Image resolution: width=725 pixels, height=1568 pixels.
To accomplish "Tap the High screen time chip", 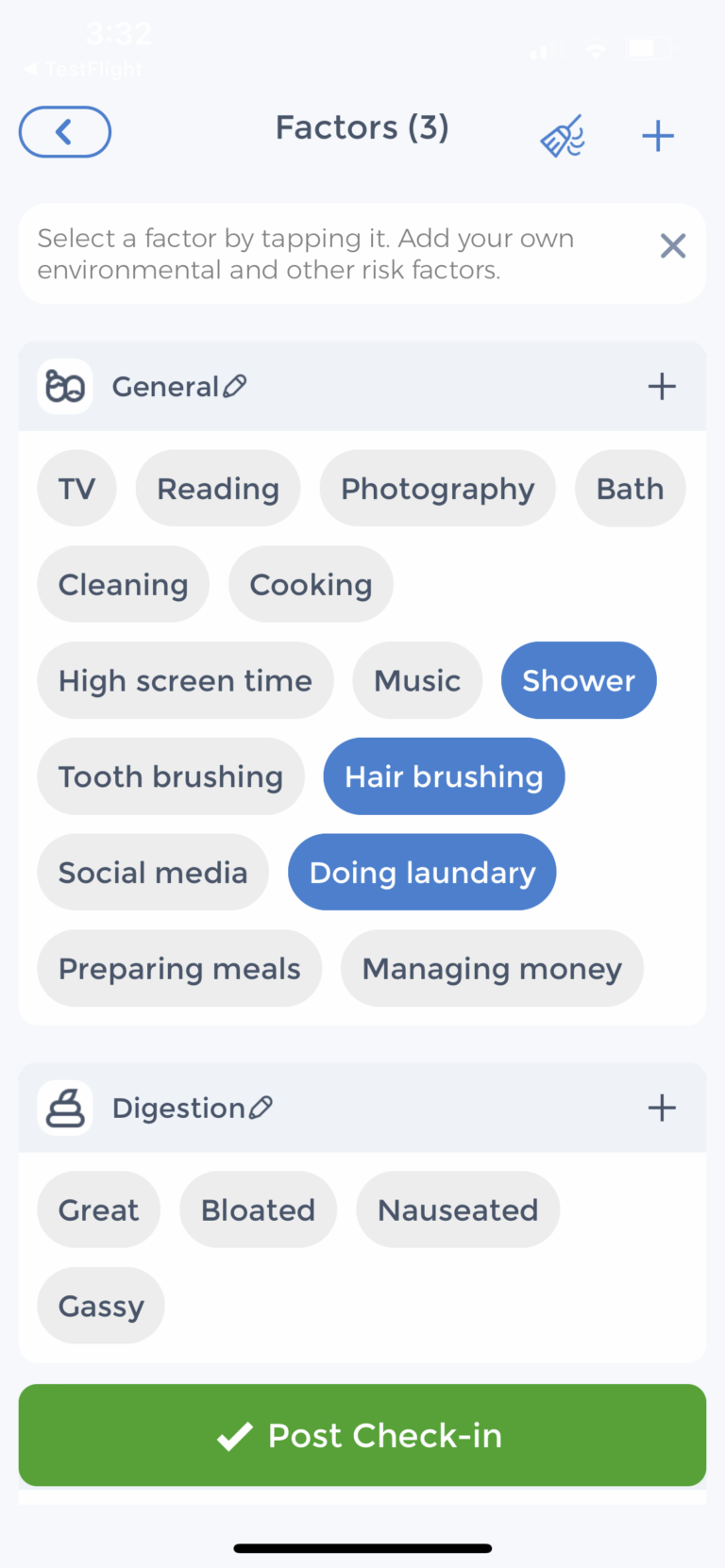I will tap(185, 681).
